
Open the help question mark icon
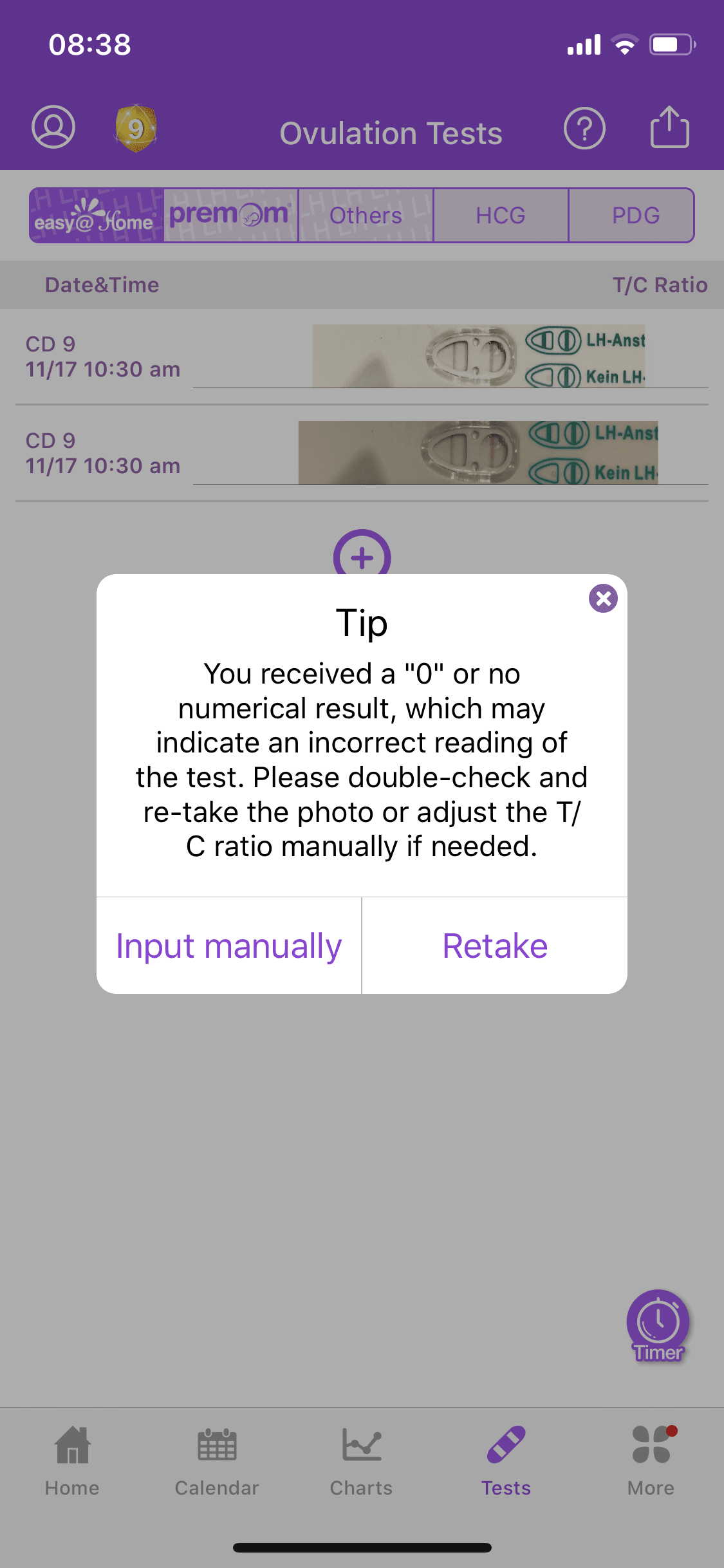(x=584, y=129)
